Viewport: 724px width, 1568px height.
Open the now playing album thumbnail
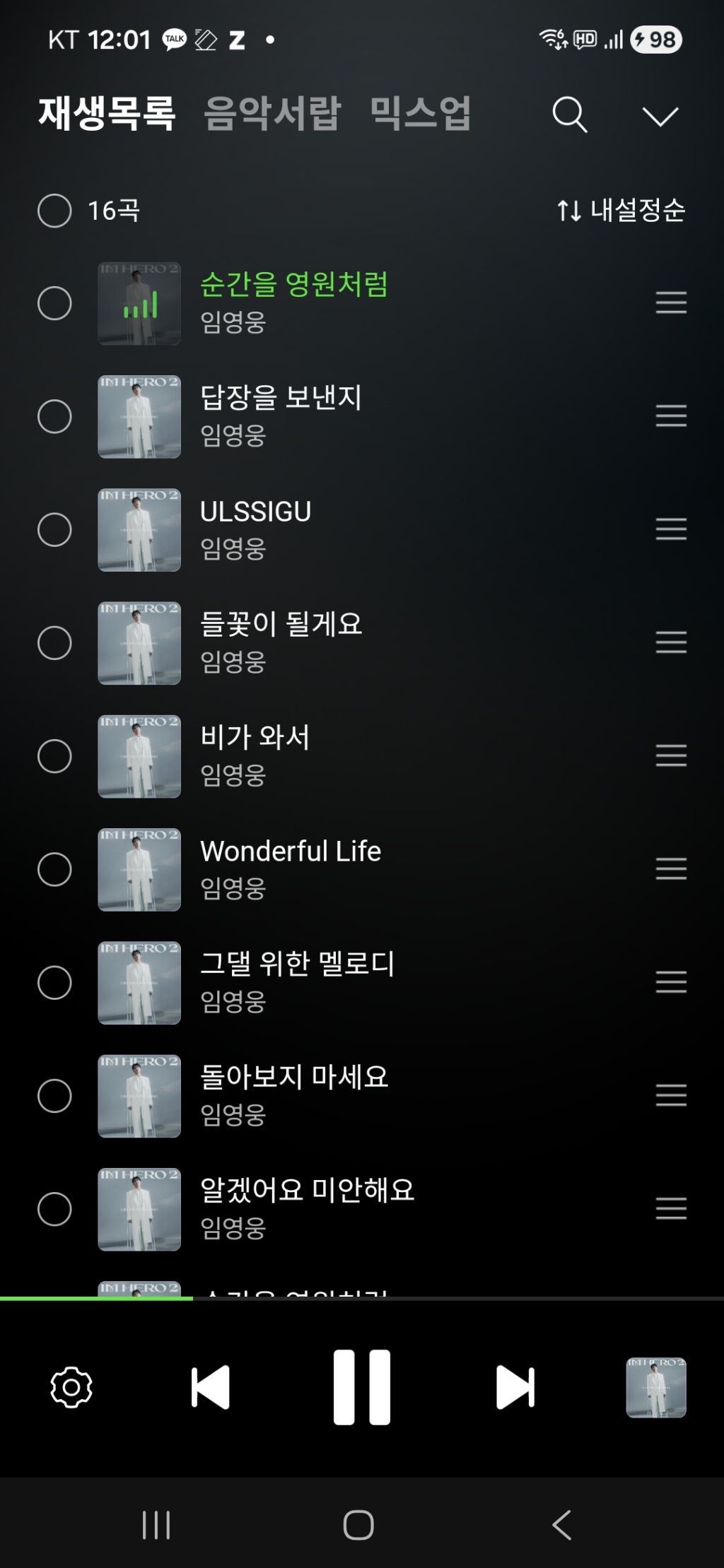(x=655, y=1387)
